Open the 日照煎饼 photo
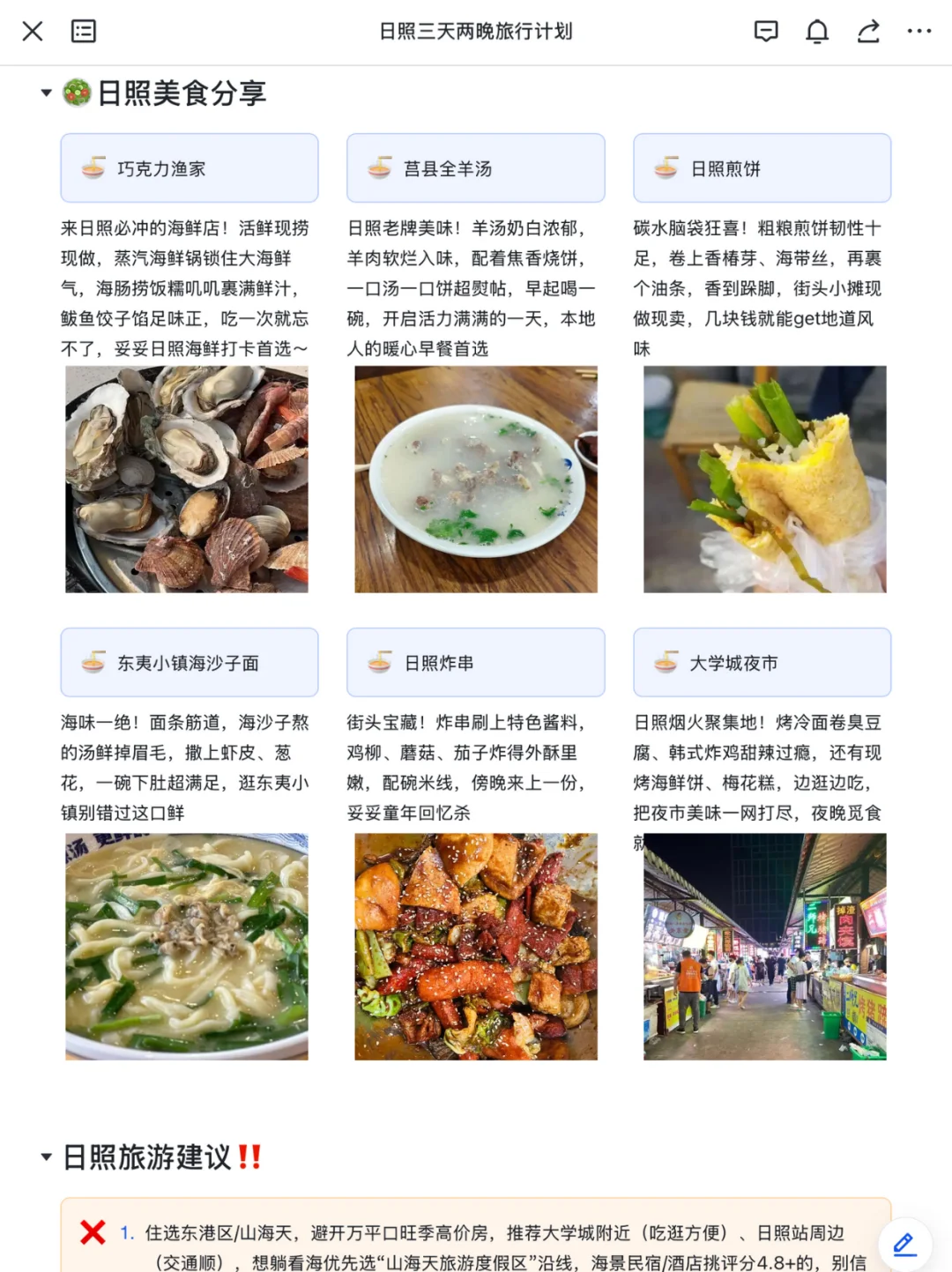 (764, 479)
